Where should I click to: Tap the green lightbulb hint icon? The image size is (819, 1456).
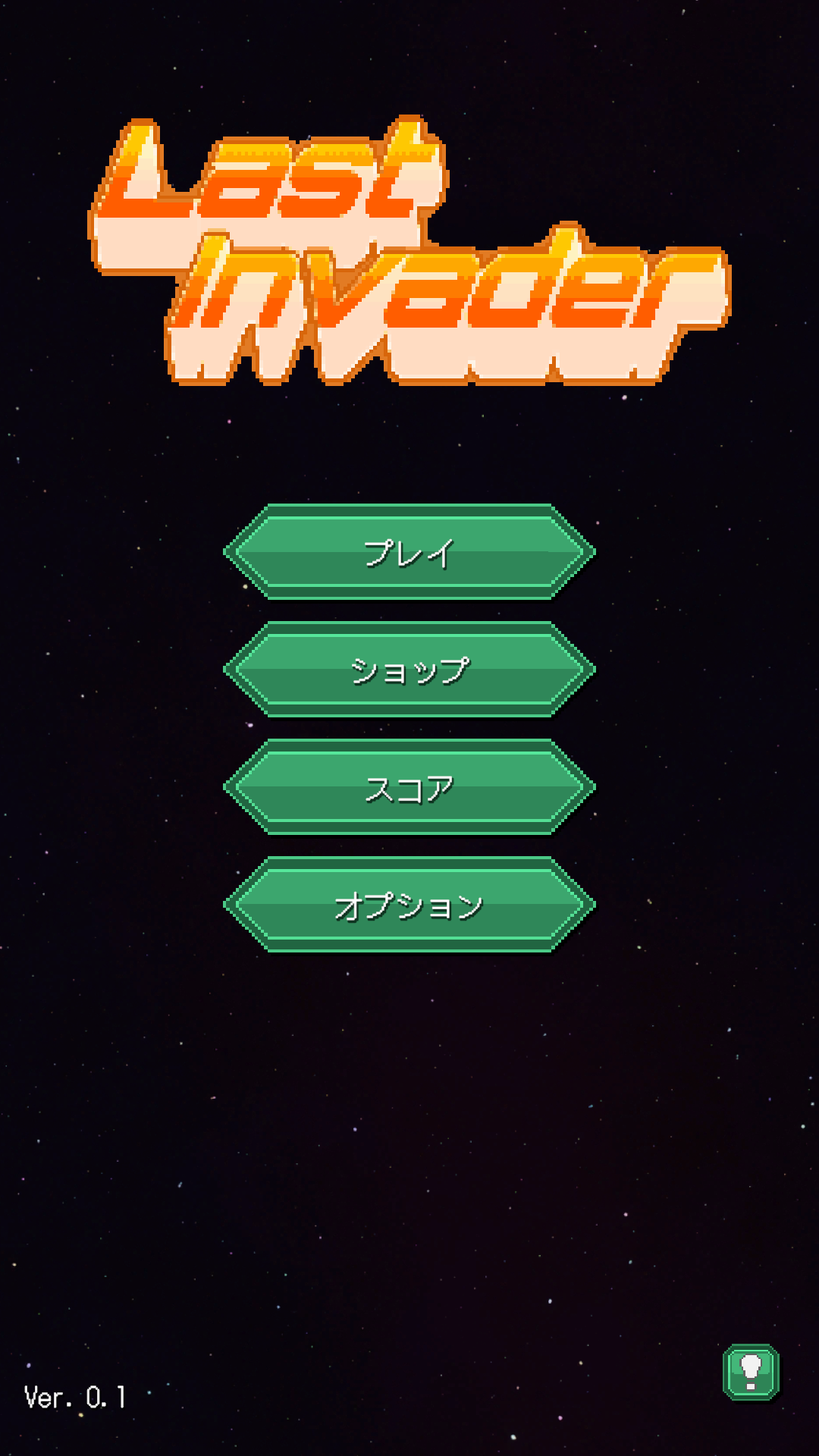pyautogui.click(x=751, y=1372)
